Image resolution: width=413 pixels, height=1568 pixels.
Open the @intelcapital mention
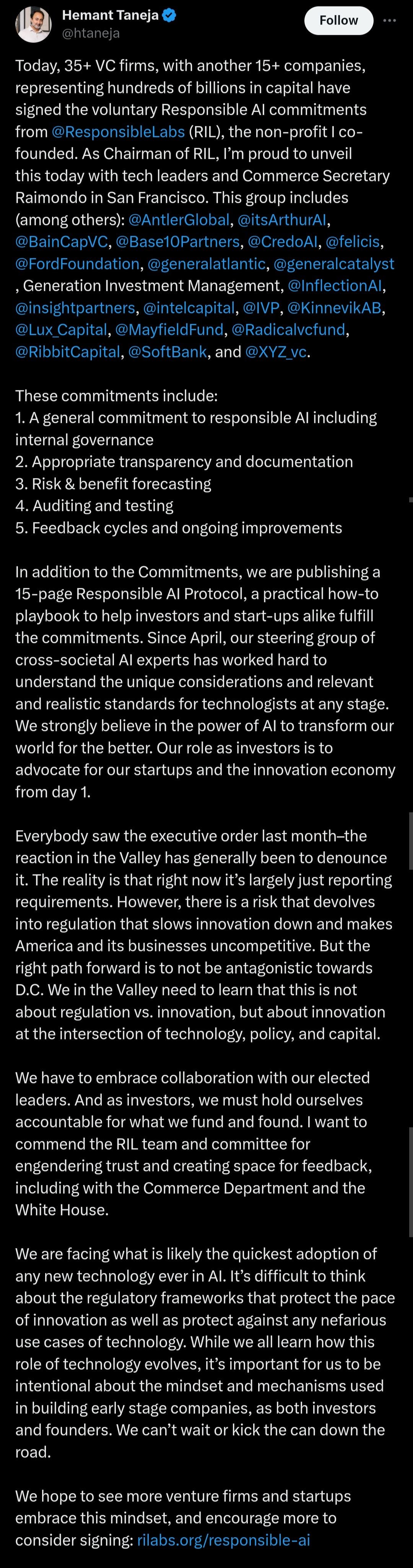click(x=189, y=308)
